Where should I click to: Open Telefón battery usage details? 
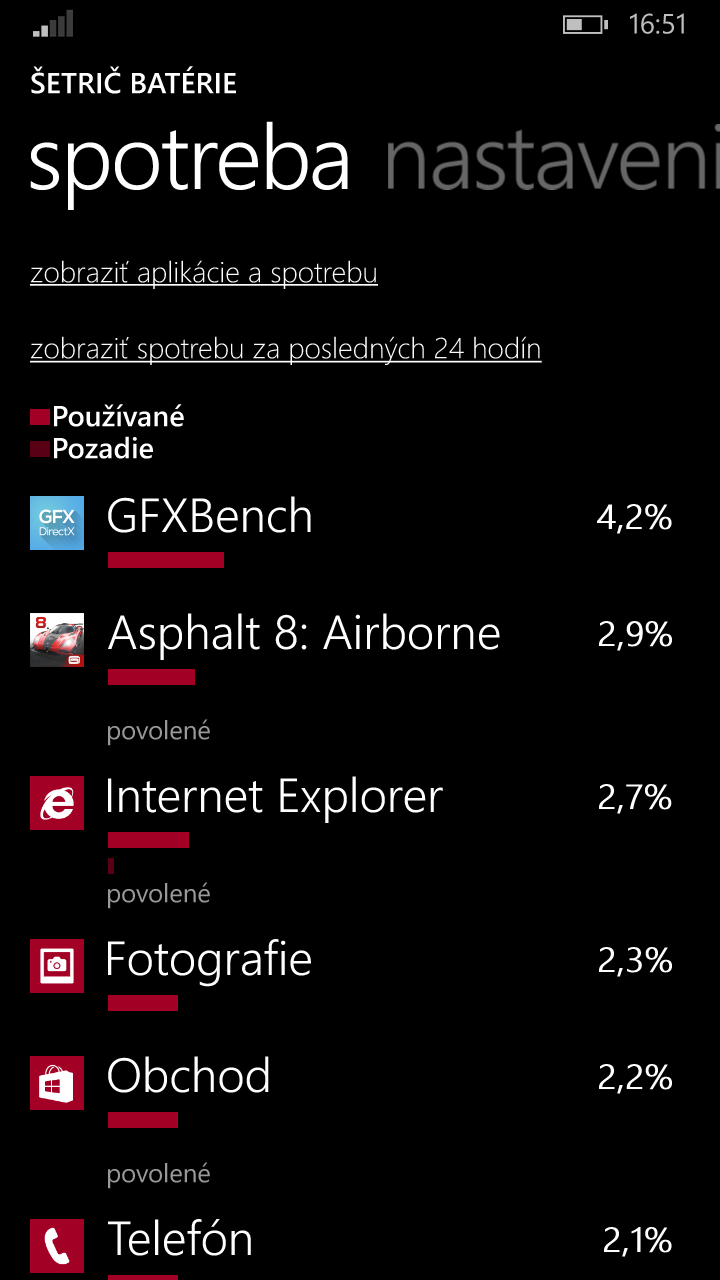point(360,1244)
